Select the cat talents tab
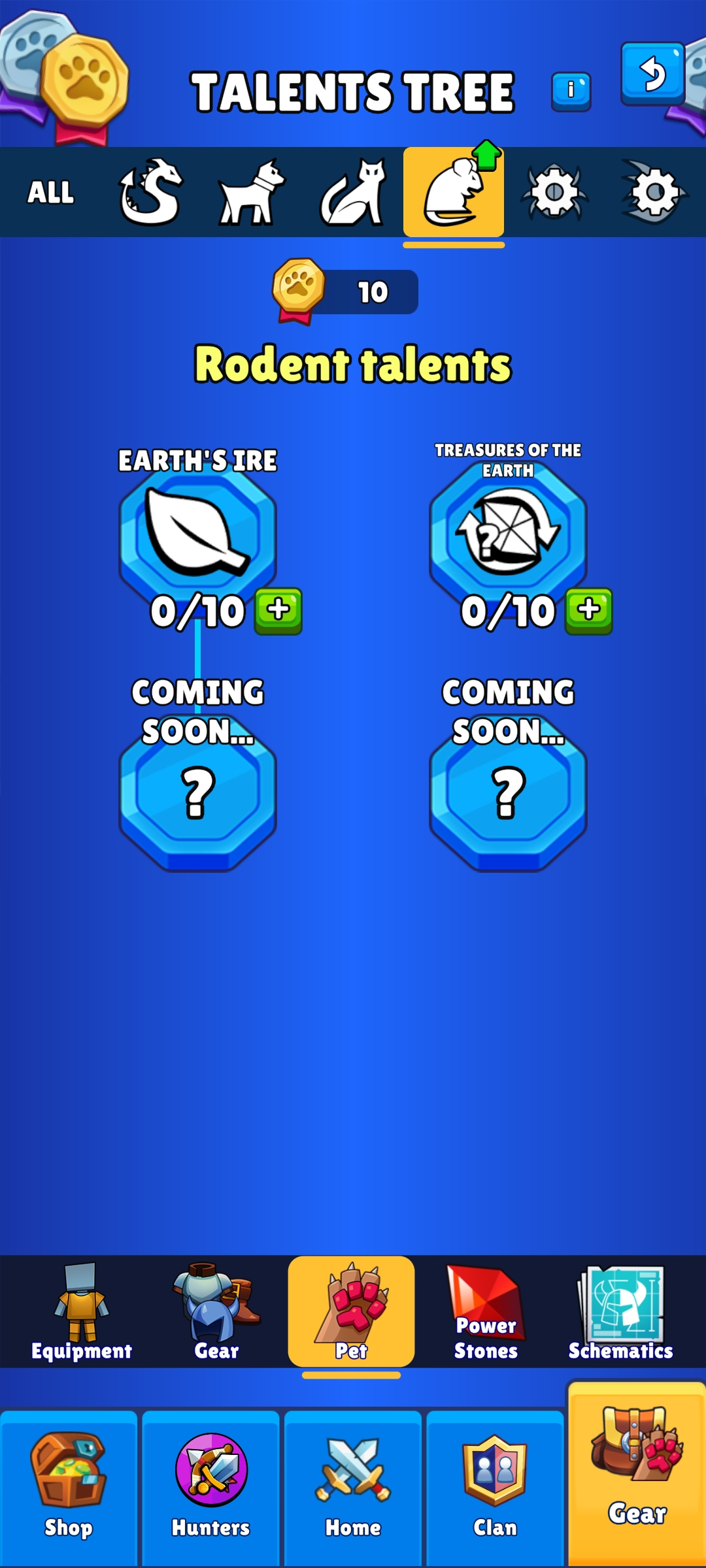 coord(353,192)
